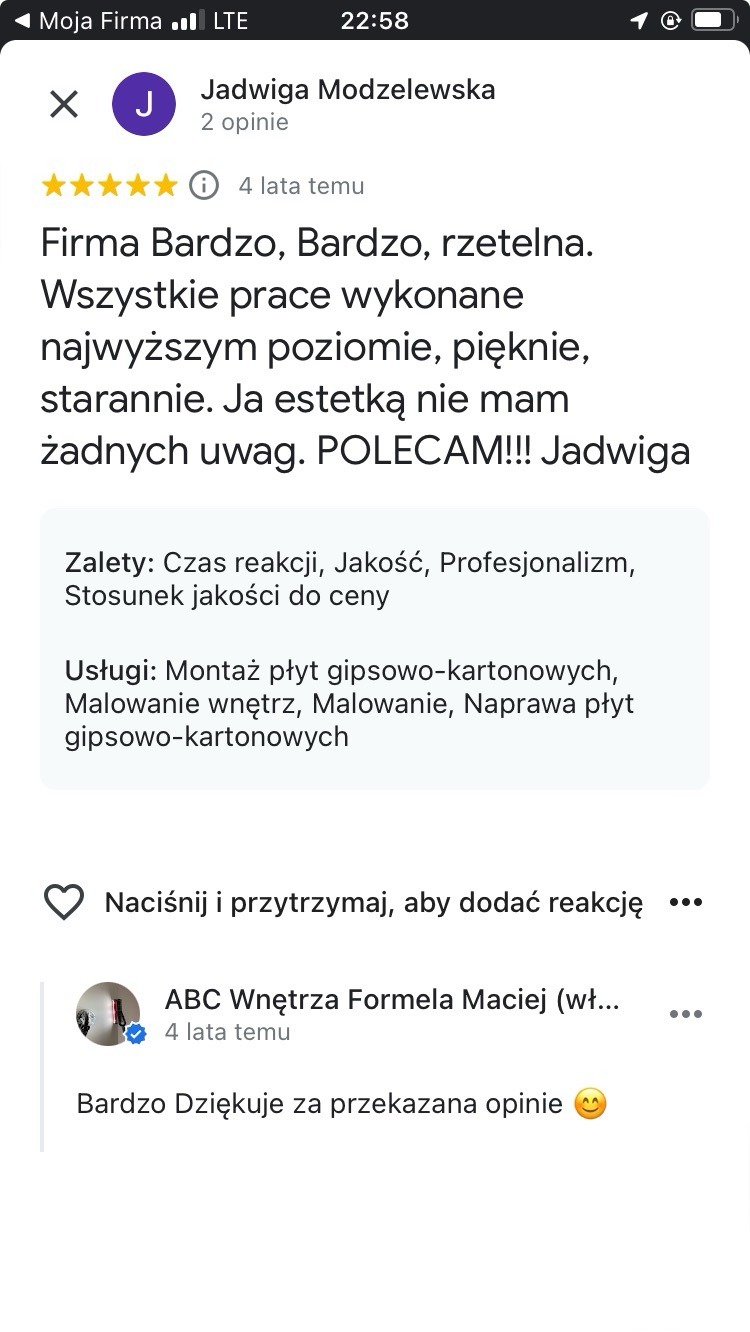Select the first star of the rating

click(x=52, y=184)
